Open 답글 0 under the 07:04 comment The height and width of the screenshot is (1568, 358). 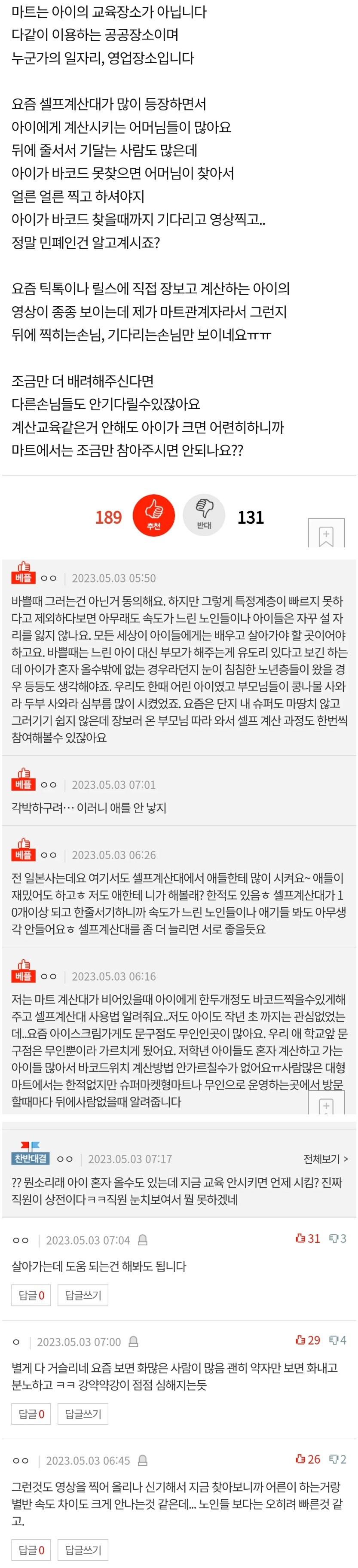tap(32, 1295)
